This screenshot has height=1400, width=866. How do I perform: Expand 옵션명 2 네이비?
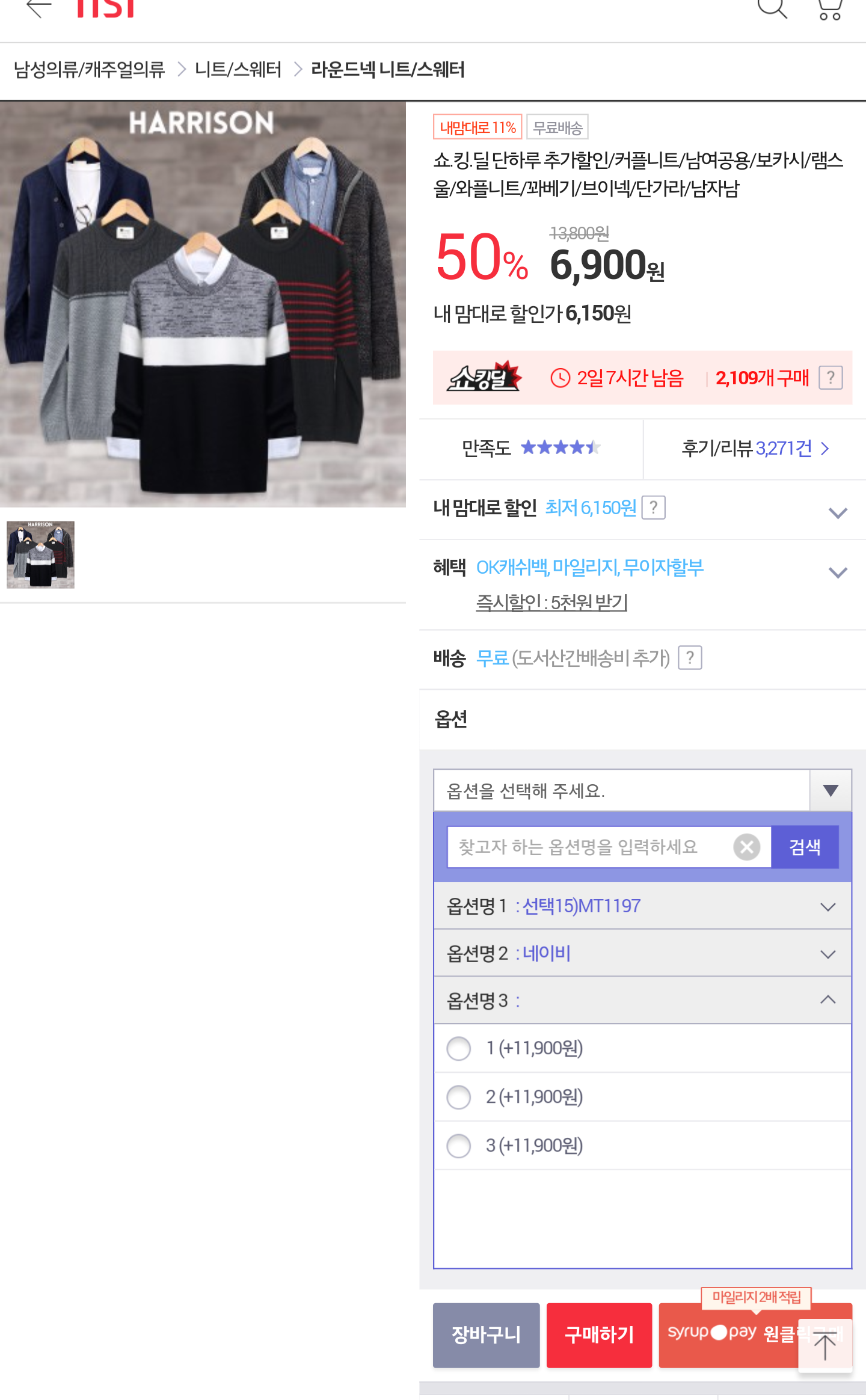[x=642, y=953]
